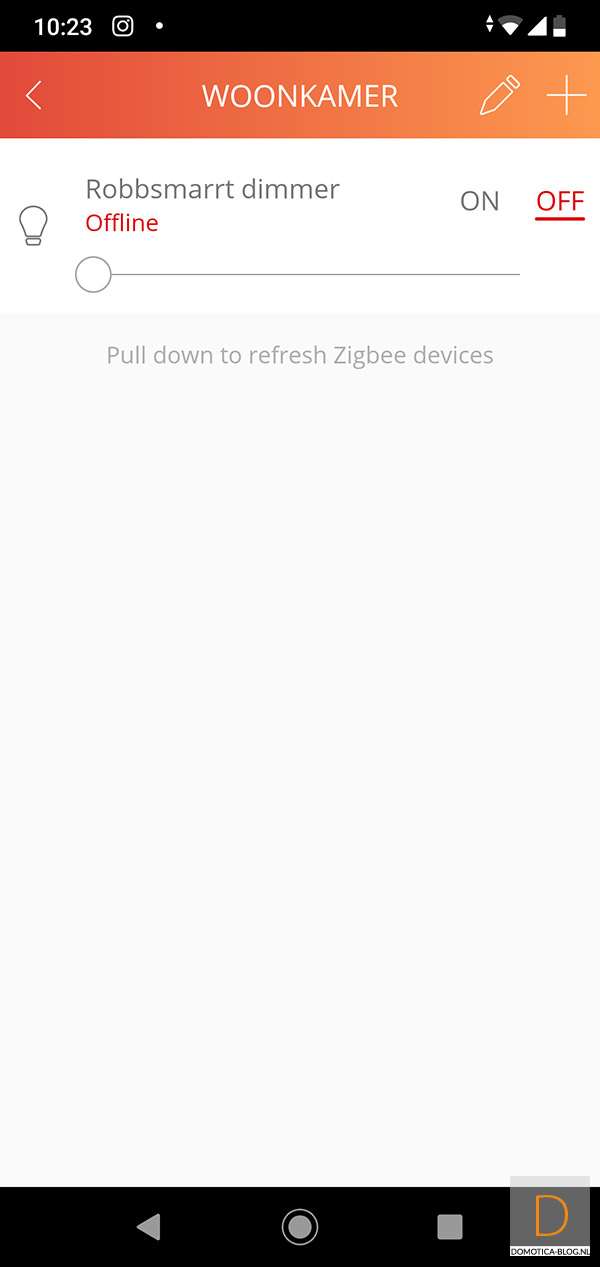Open the Robbsmarrt dimmer device details
The width and height of the screenshot is (600, 1267).
(212, 189)
